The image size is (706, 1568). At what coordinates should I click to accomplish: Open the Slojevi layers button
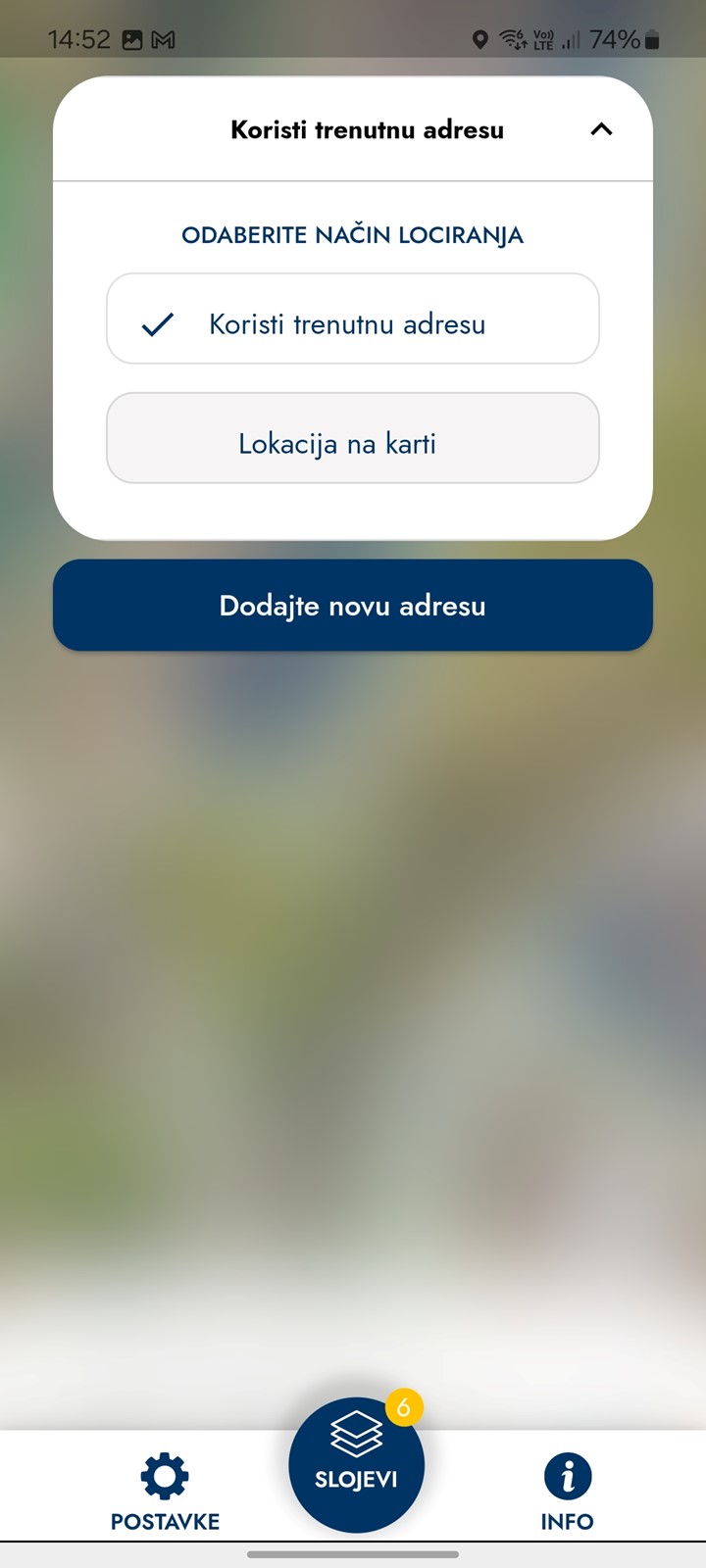(356, 1464)
